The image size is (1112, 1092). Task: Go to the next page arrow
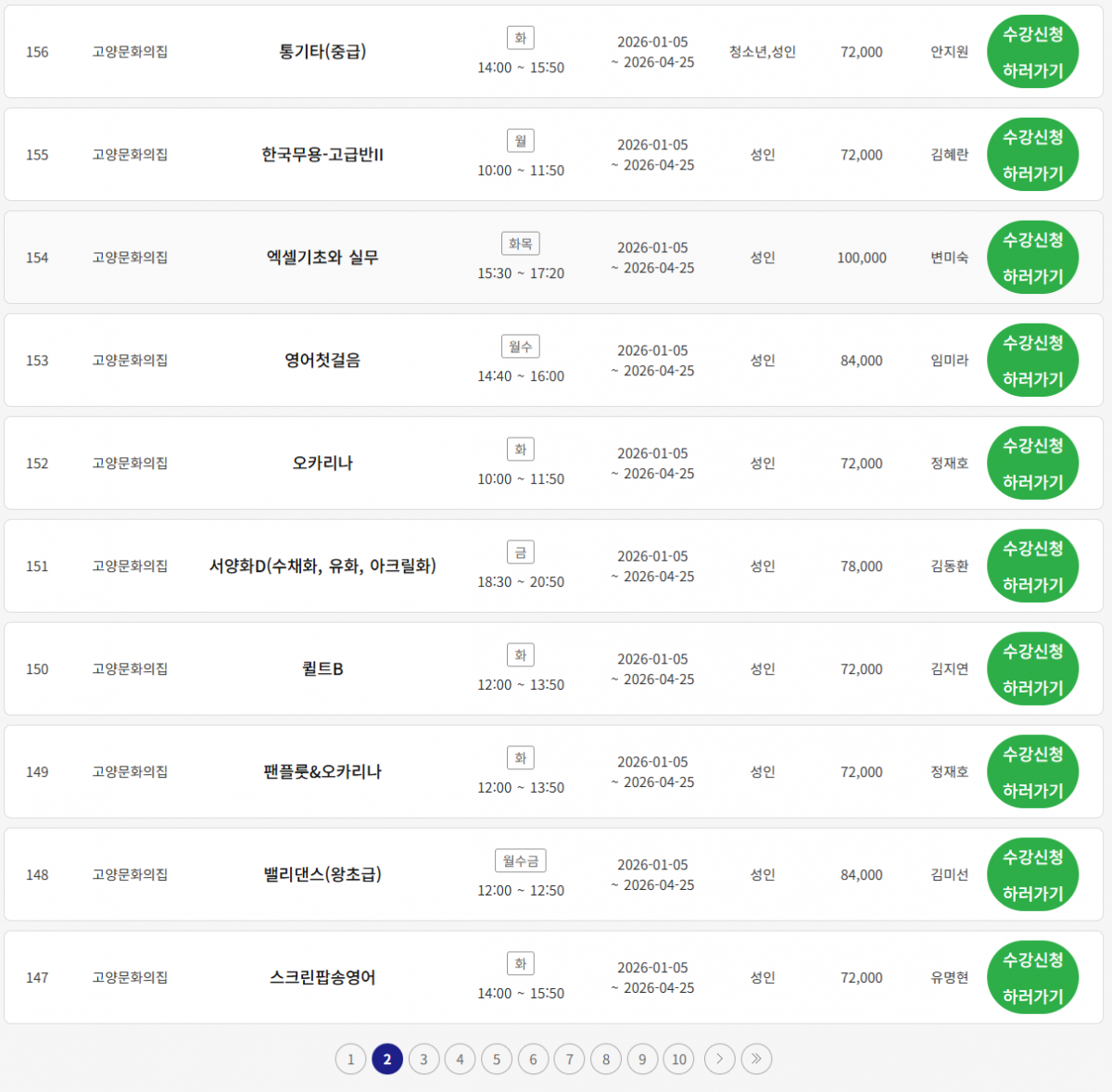click(719, 1059)
